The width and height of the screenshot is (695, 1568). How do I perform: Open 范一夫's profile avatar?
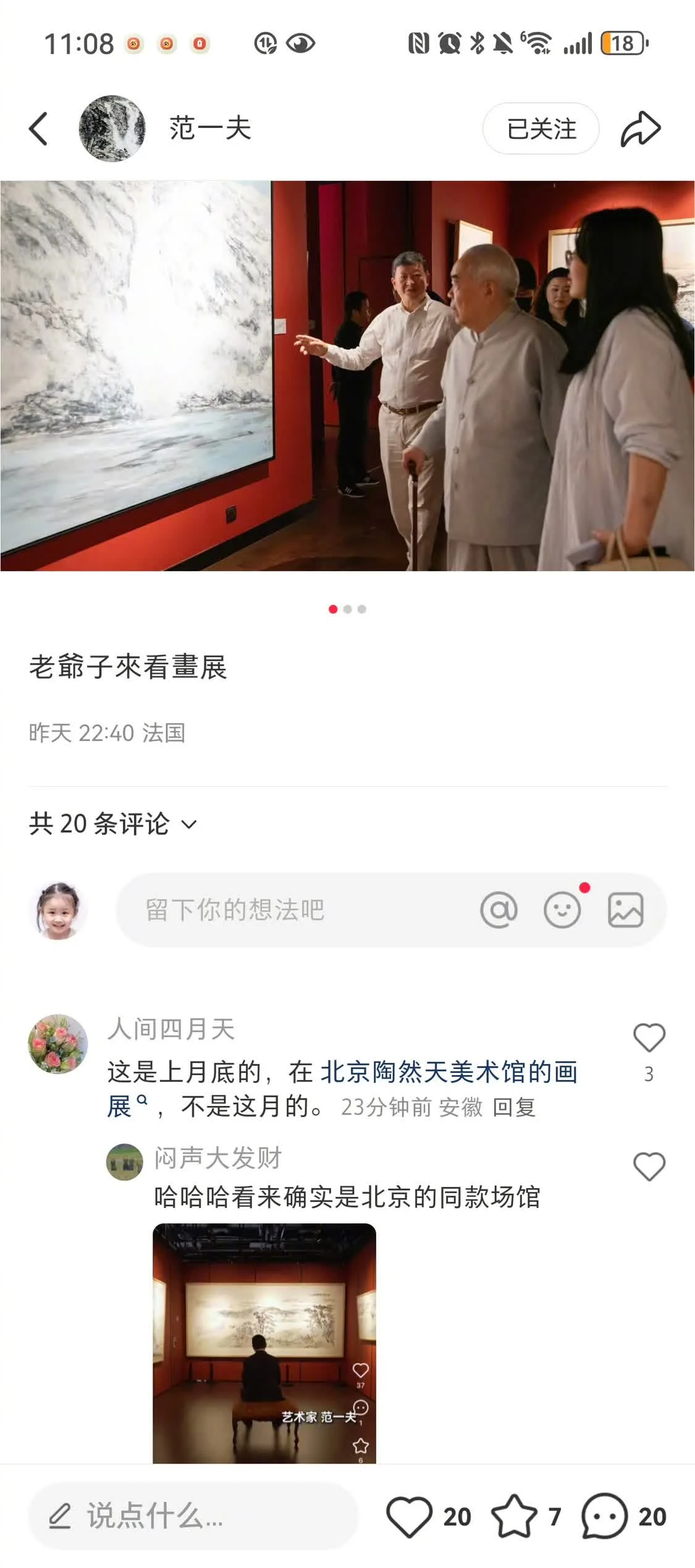click(x=112, y=128)
